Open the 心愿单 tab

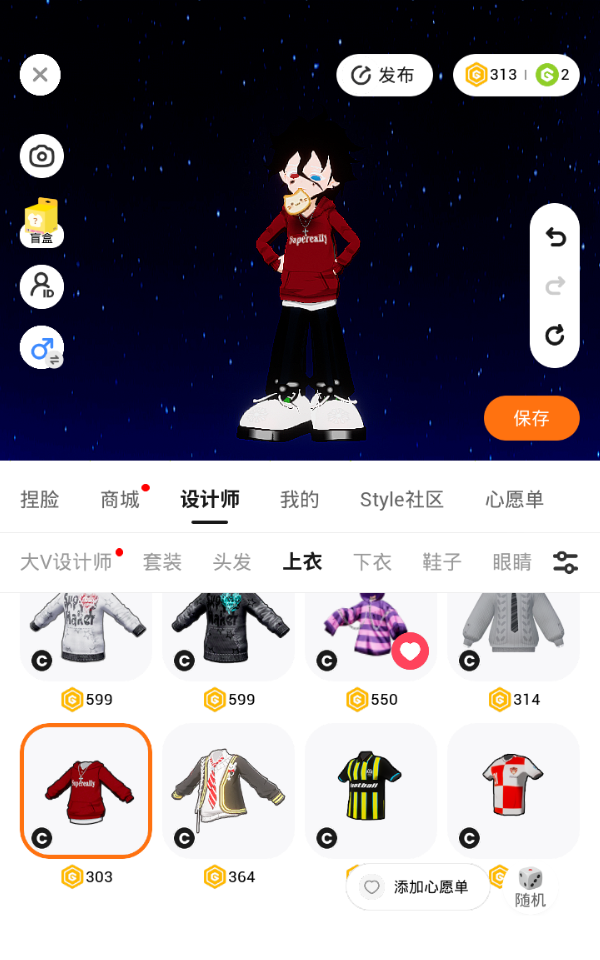point(514,500)
